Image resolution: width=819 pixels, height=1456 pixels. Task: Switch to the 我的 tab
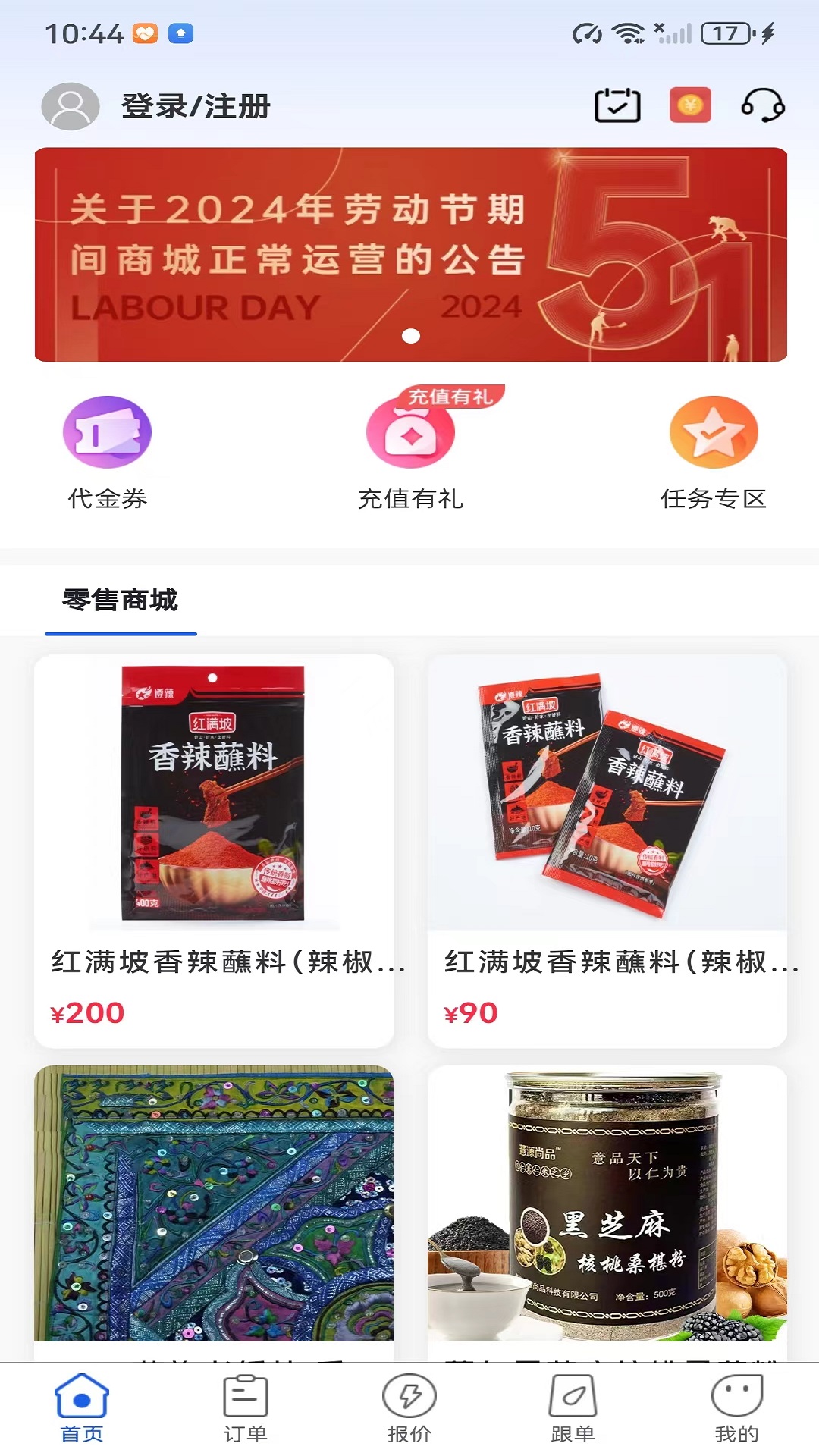[736, 1408]
